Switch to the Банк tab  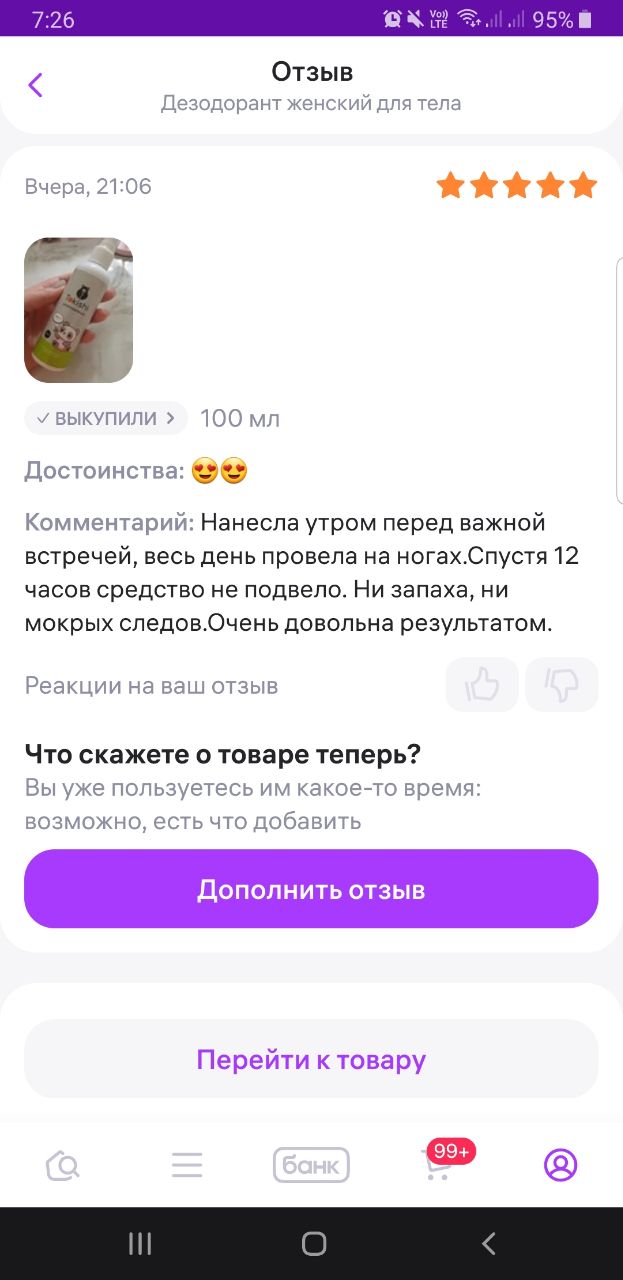(311, 1165)
